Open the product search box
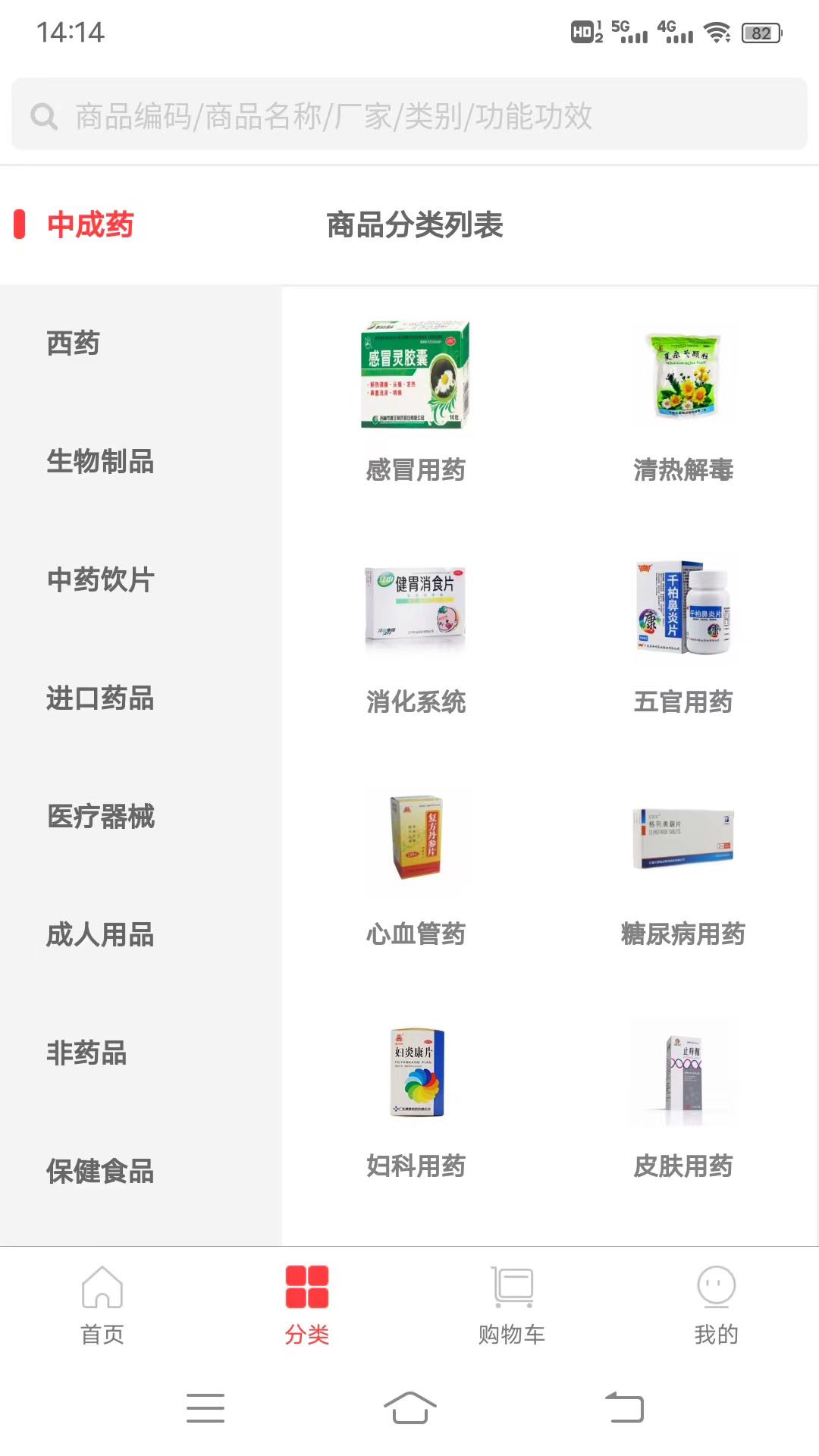 tap(409, 116)
